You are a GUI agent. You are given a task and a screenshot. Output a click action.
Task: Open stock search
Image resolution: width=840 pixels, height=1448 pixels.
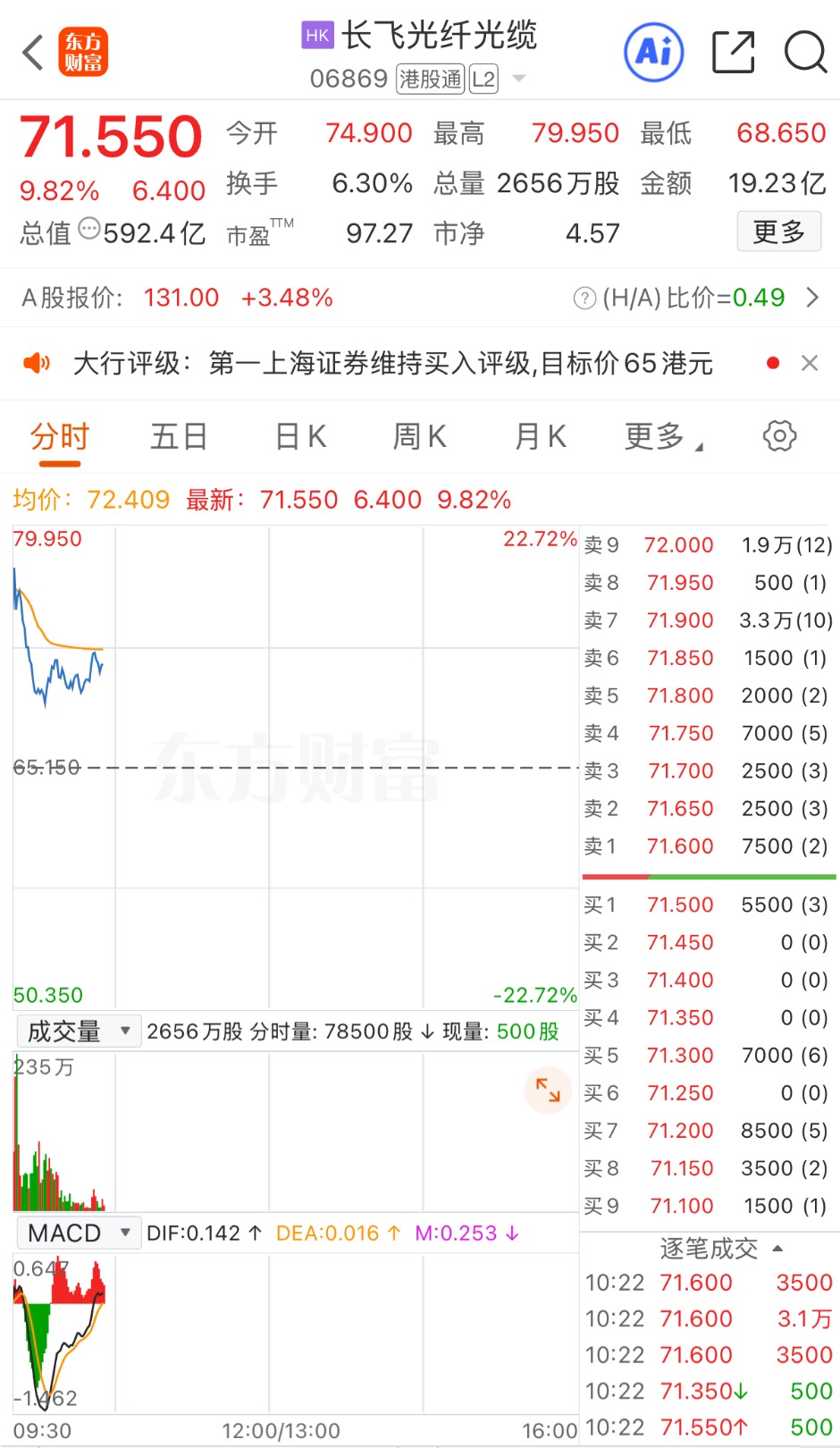805,52
